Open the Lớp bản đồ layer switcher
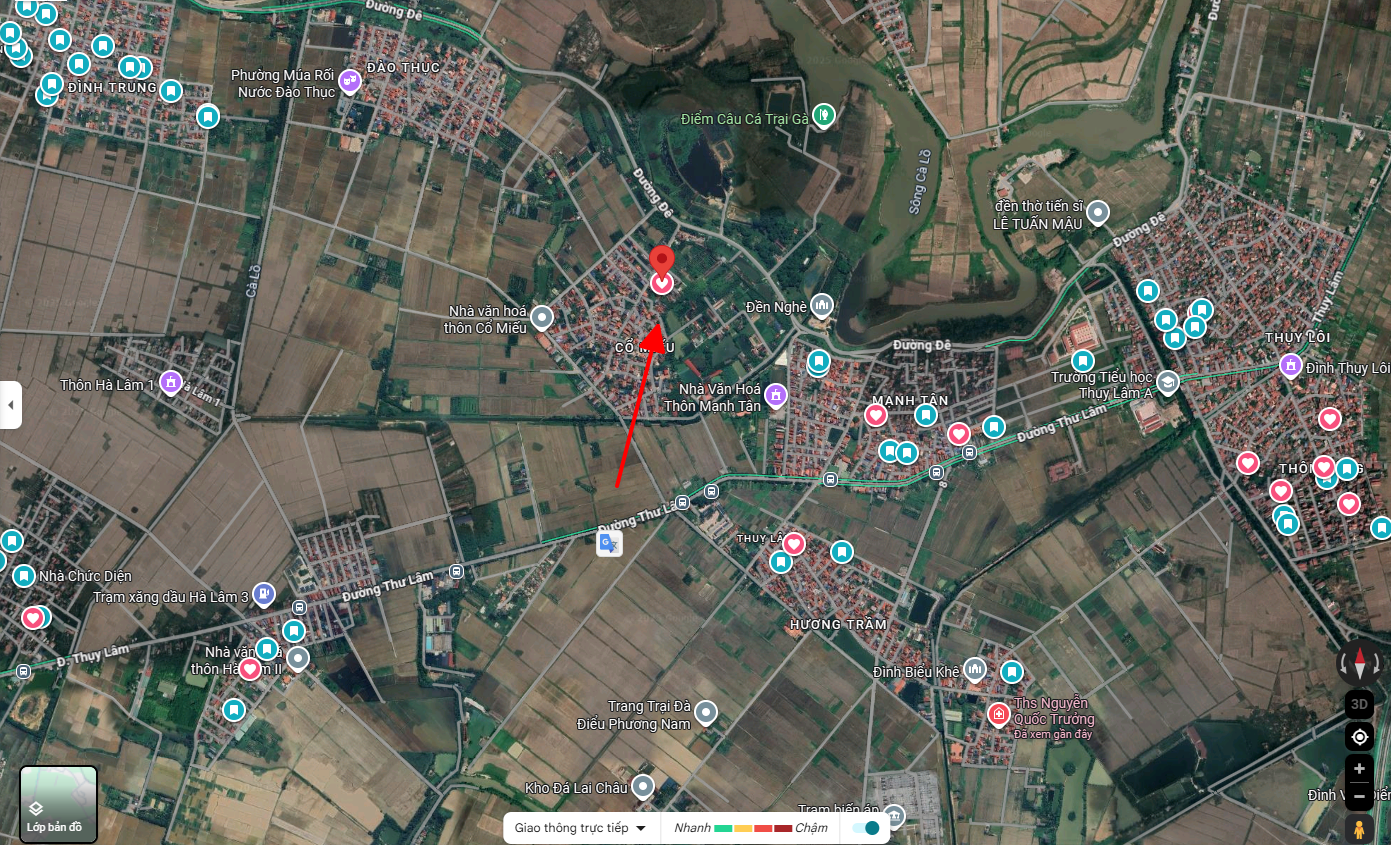 pos(58,804)
